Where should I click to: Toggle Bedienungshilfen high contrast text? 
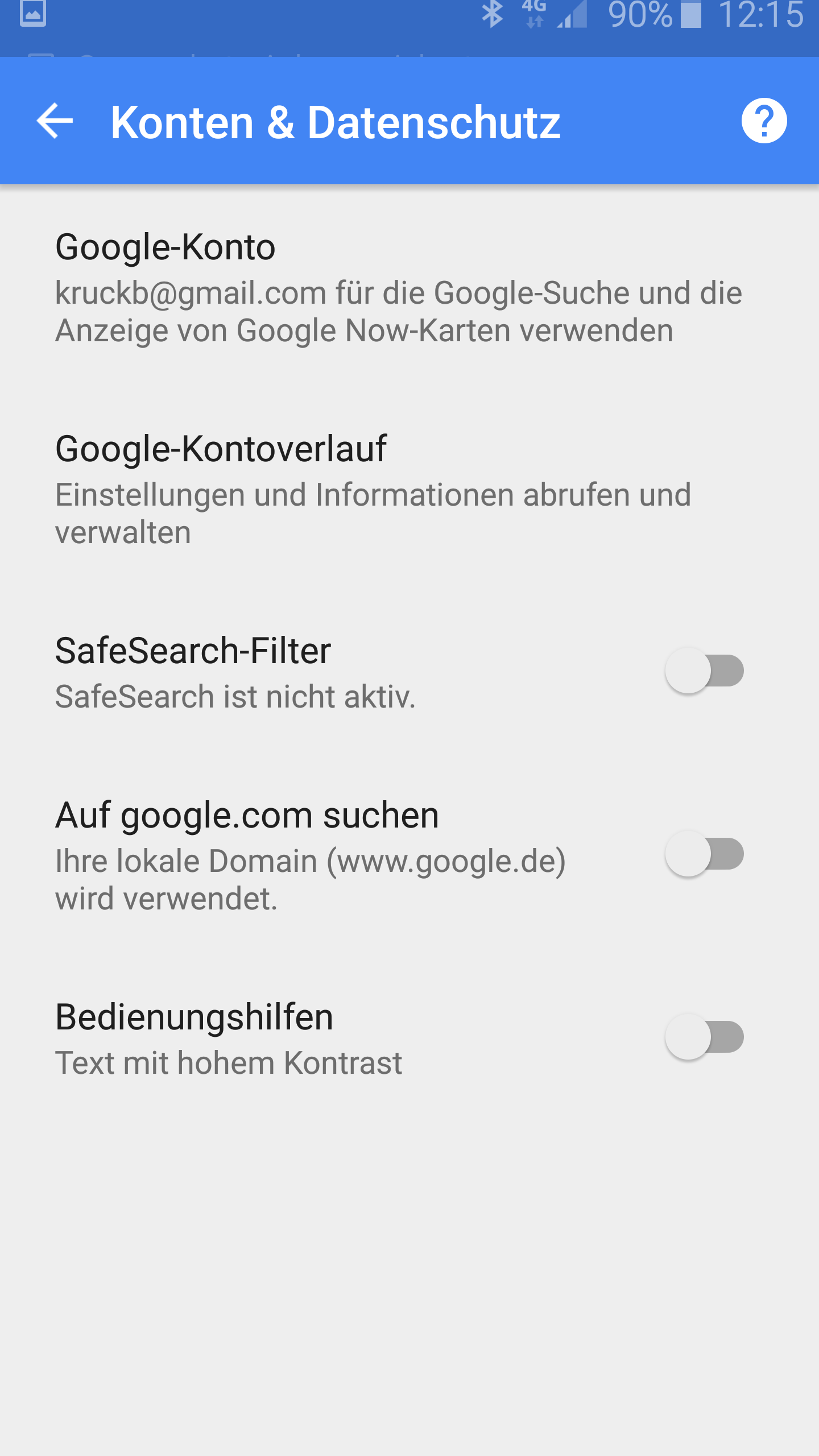pyautogui.click(x=705, y=1037)
